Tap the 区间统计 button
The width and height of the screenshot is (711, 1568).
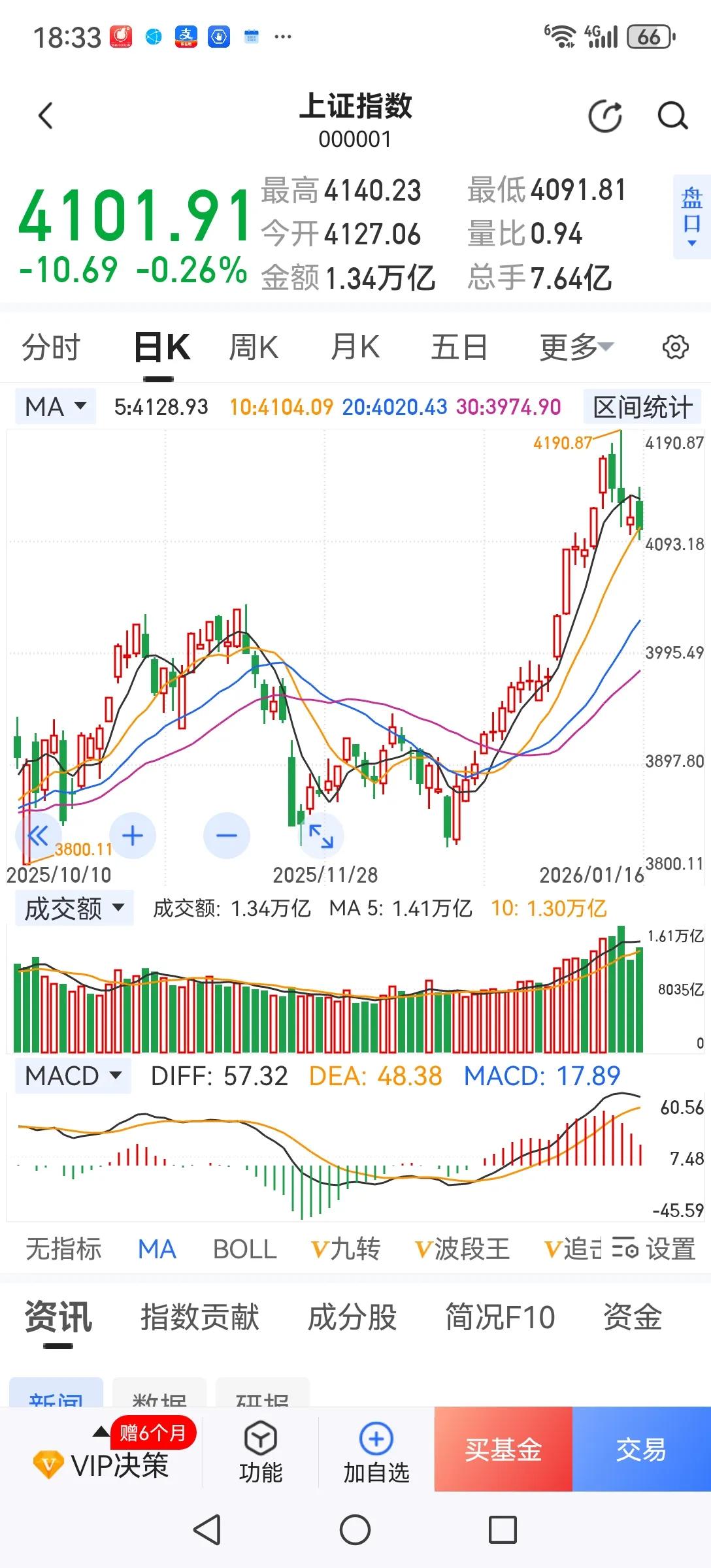click(x=642, y=406)
